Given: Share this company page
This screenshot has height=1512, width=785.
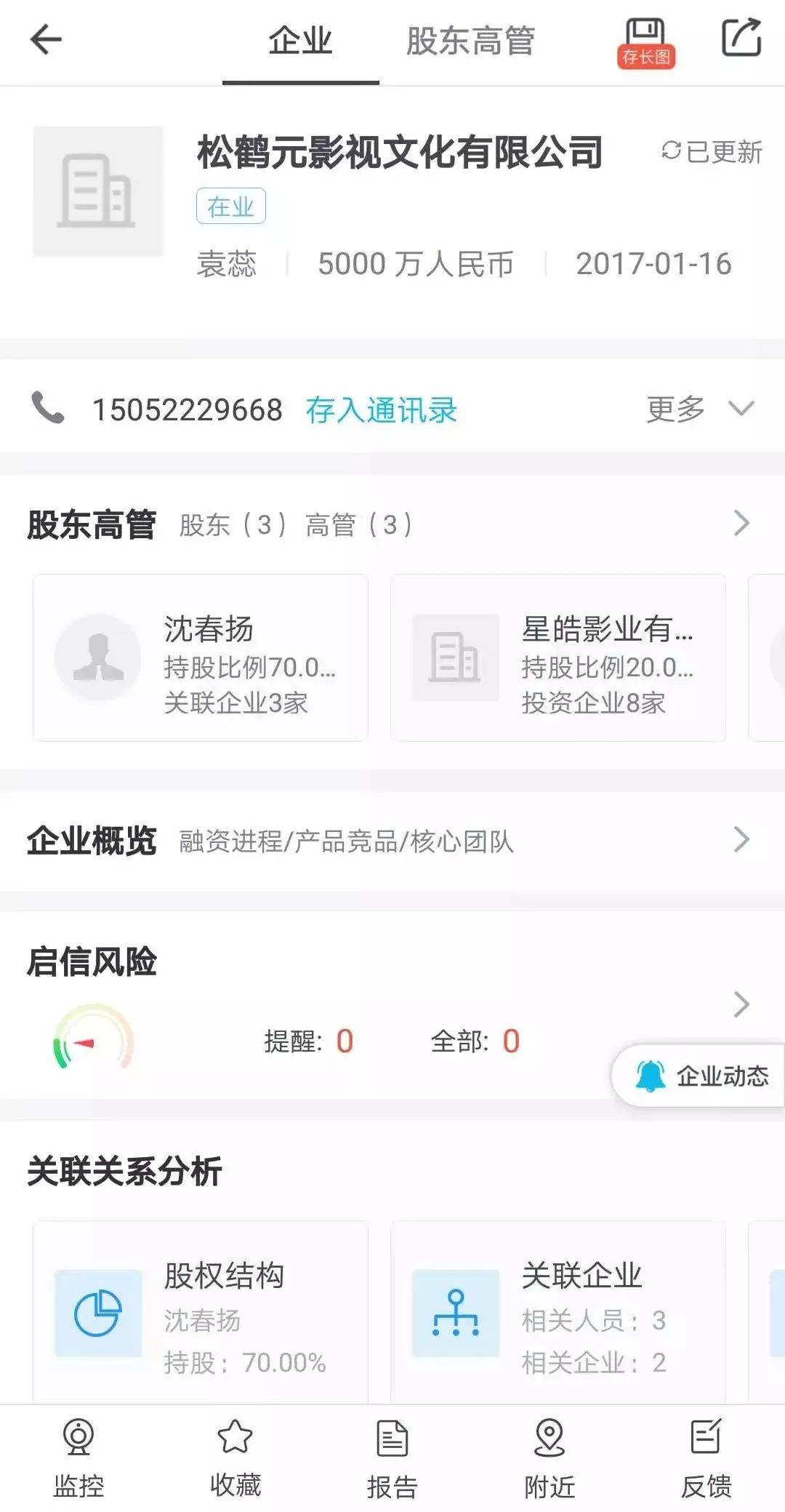Looking at the screenshot, I should (x=741, y=39).
